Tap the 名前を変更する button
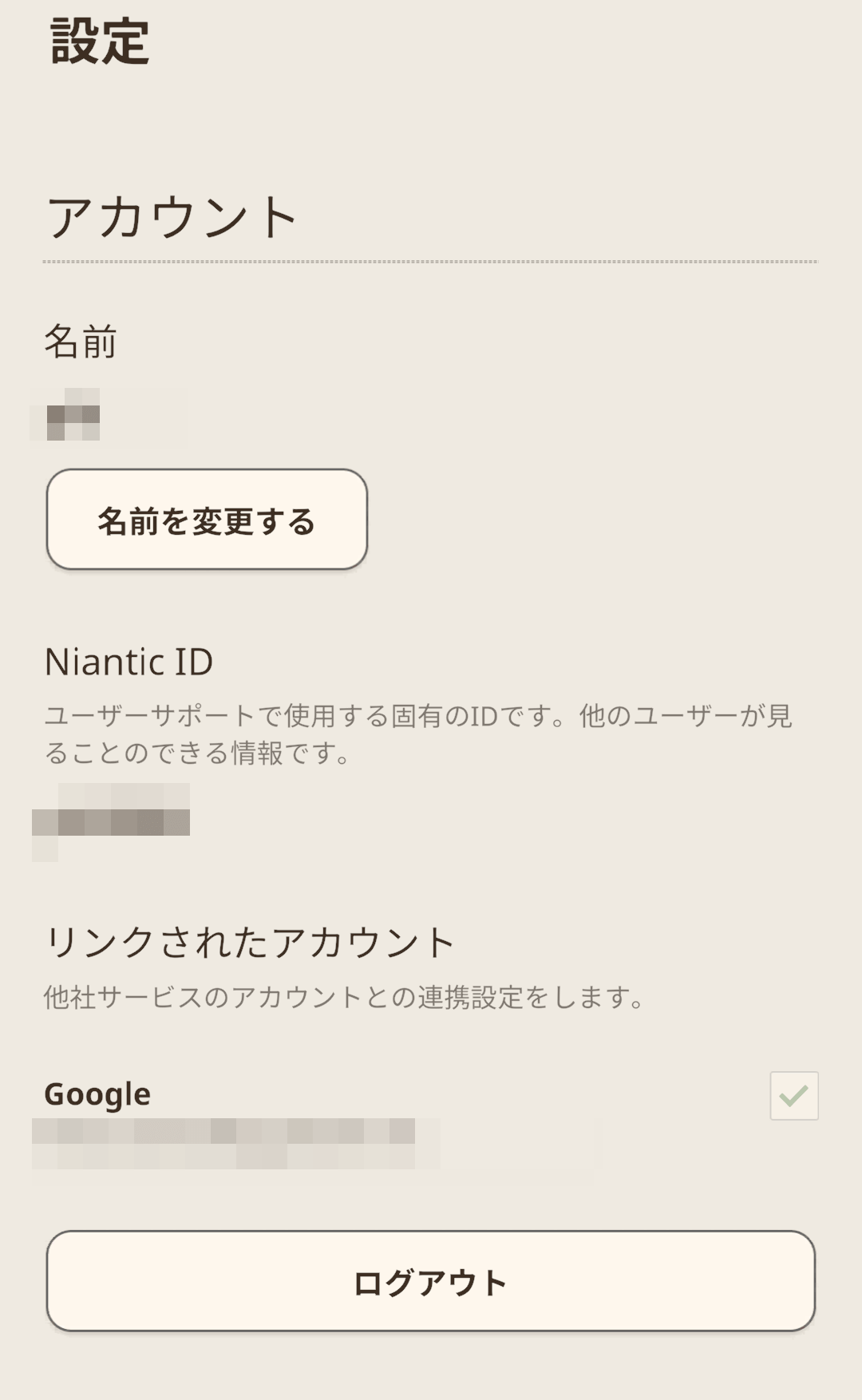This screenshot has height=1400, width=862. coord(207,520)
